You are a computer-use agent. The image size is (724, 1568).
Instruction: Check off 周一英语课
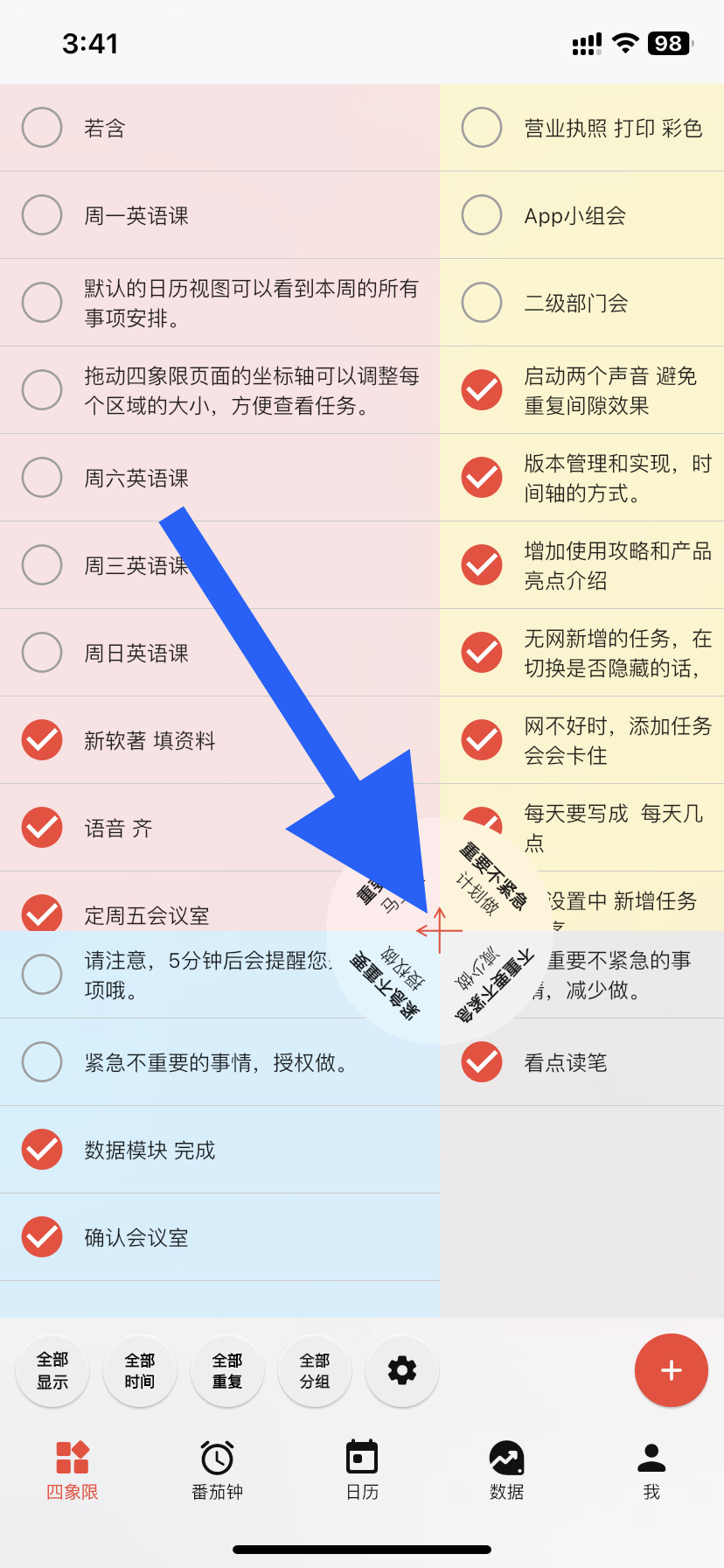[42, 215]
